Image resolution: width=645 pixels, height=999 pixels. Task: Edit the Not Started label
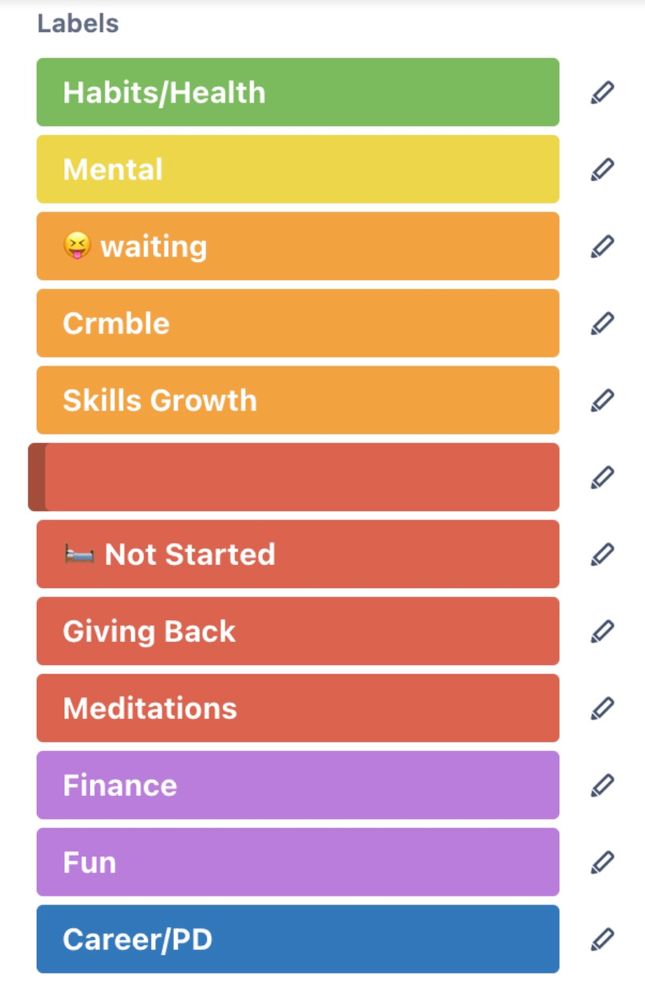[602, 555]
